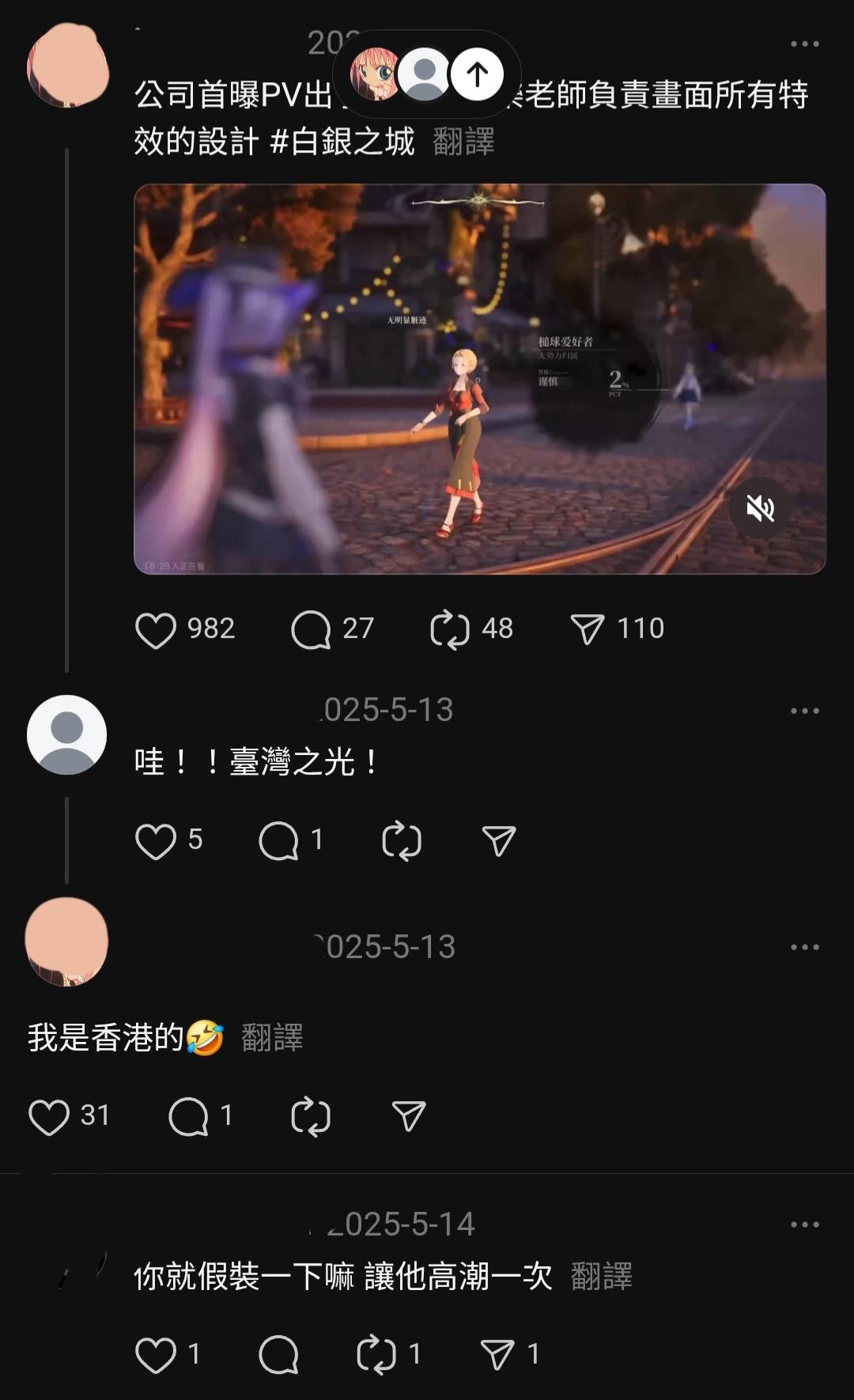Like the post with 982 likes

(156, 630)
